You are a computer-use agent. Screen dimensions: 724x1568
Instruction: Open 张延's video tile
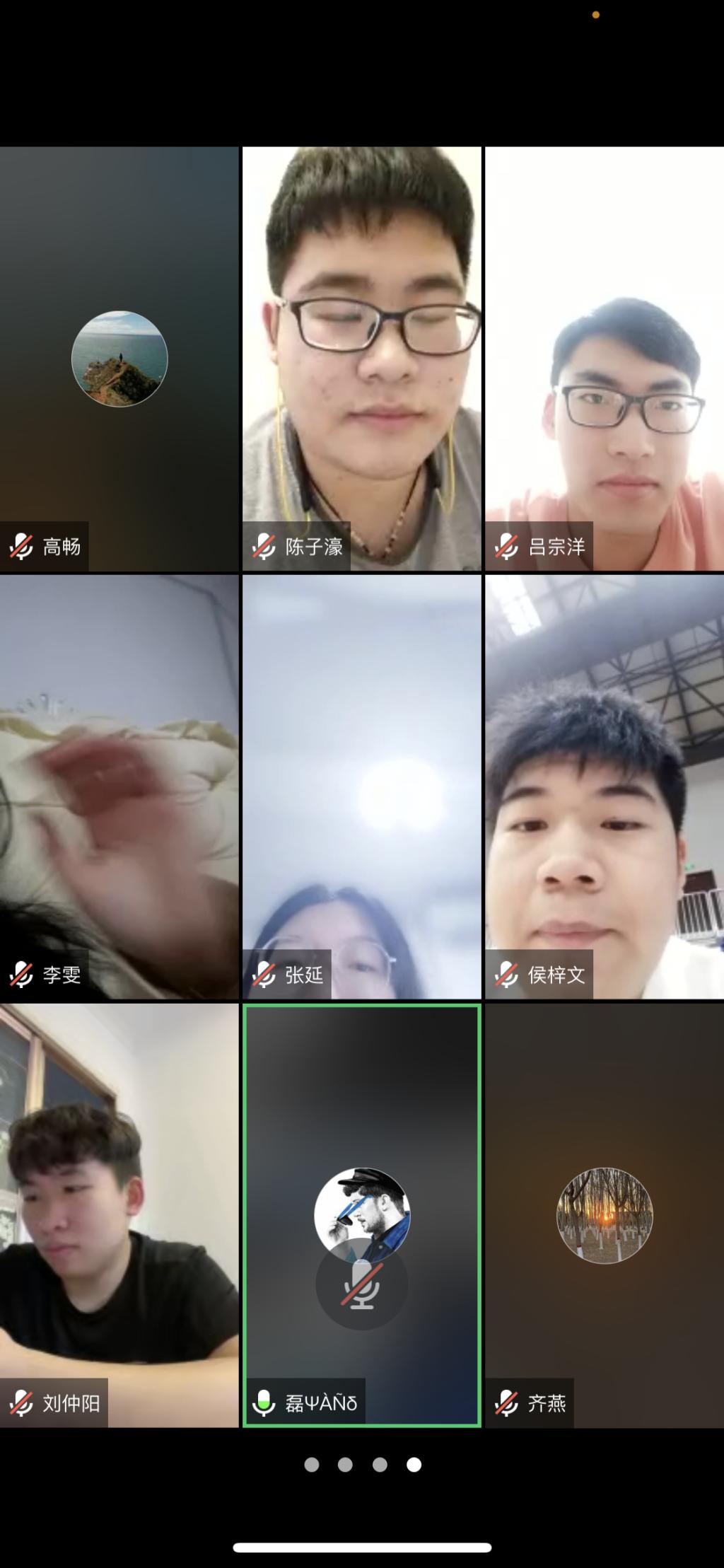361,786
